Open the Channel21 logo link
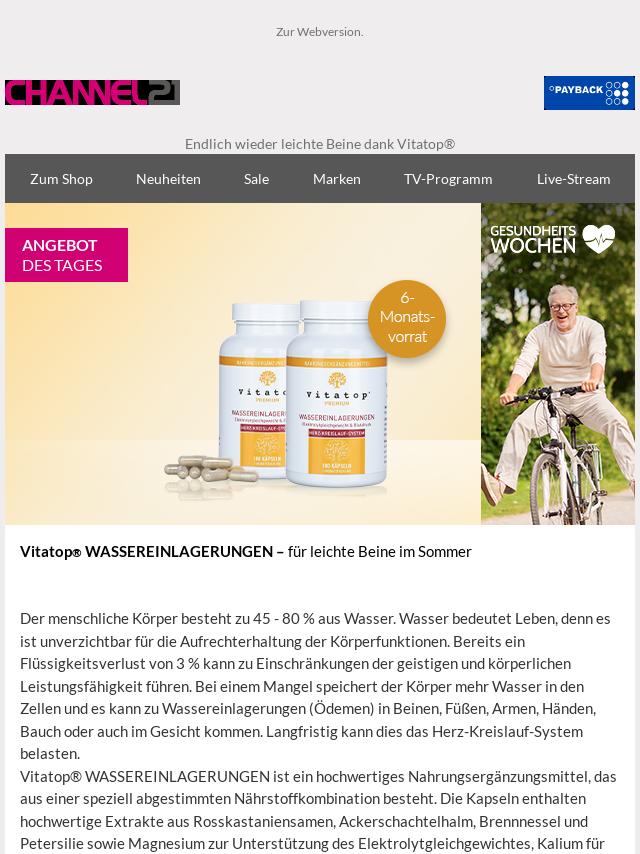Image resolution: width=640 pixels, height=854 pixels. point(92,92)
